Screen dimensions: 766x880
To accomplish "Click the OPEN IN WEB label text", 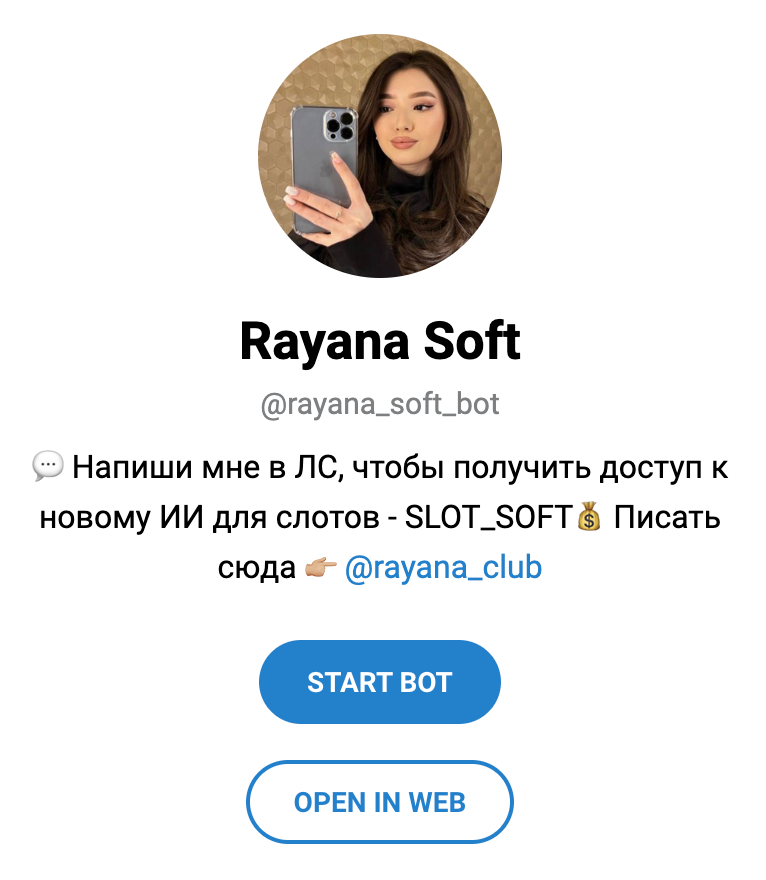I will pyautogui.click(x=380, y=802).
